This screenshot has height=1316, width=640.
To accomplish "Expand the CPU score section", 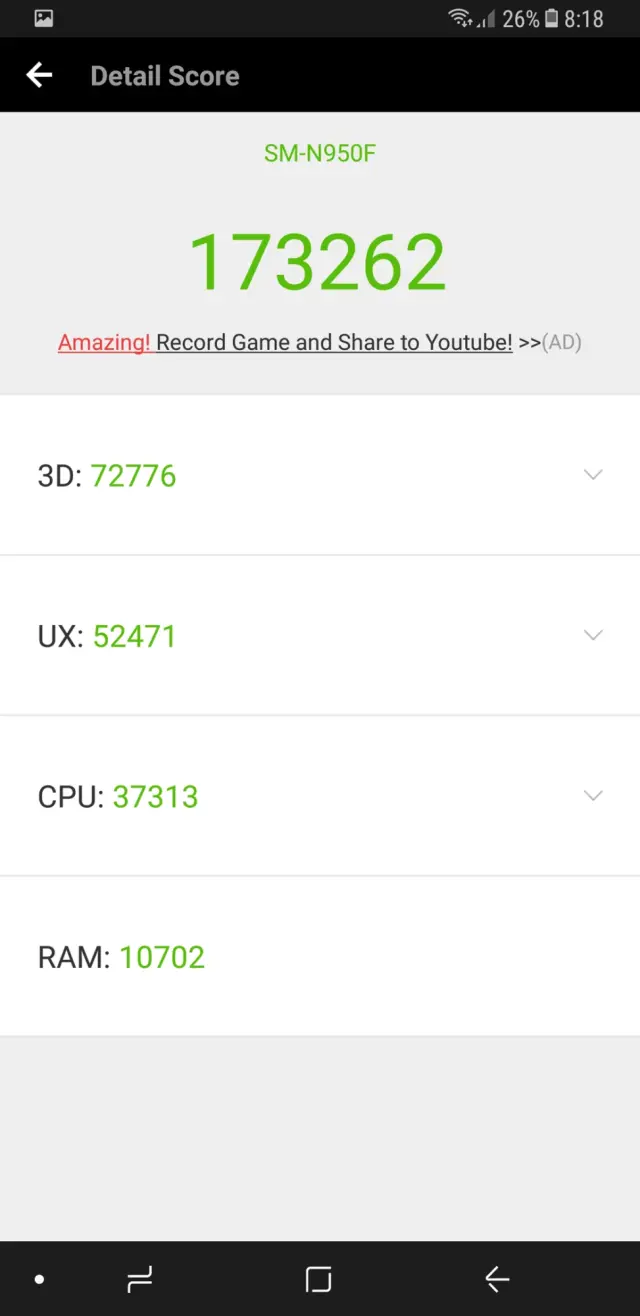I will 593,796.
